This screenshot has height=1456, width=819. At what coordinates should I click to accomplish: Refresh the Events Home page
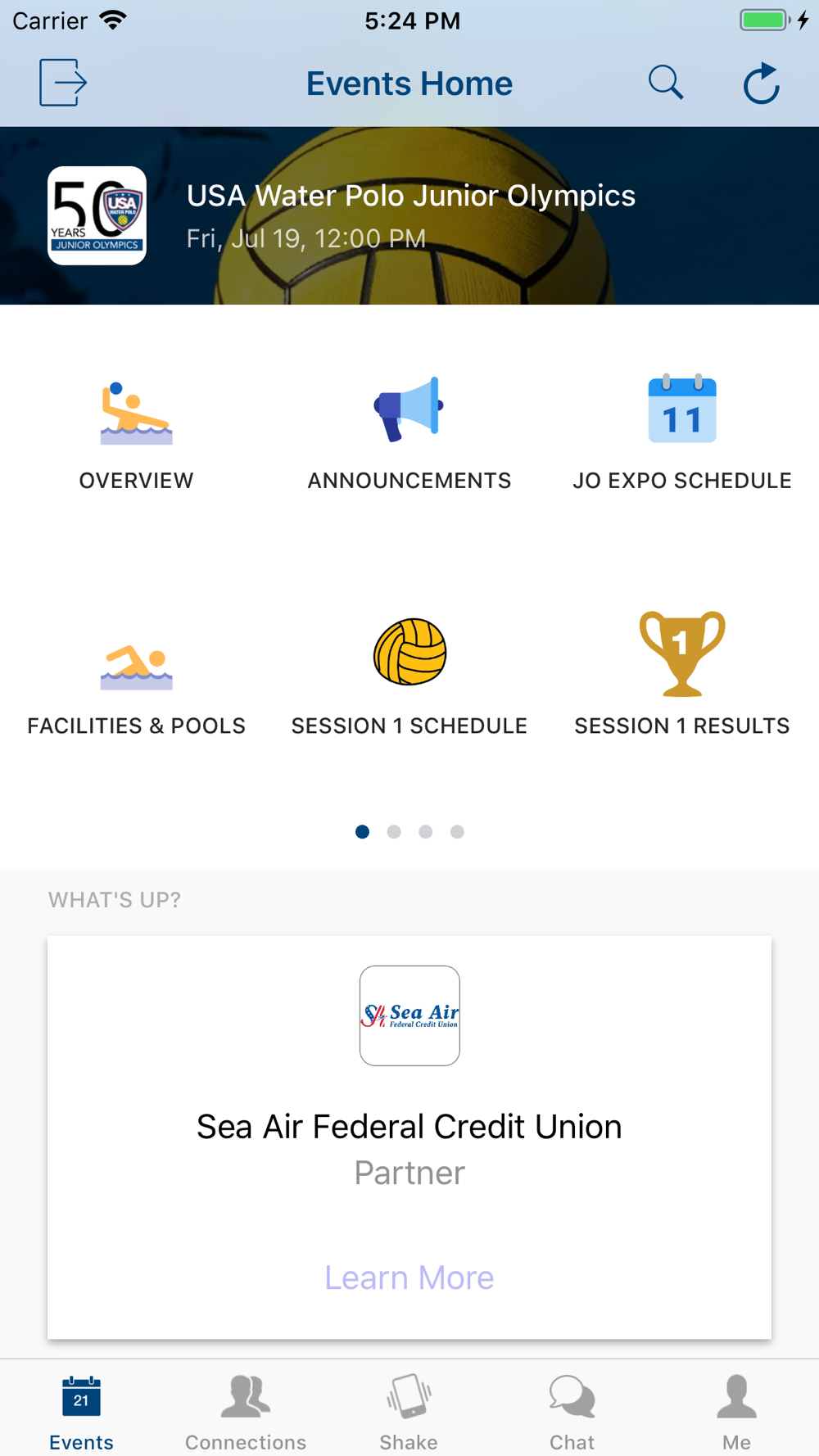pyautogui.click(x=761, y=83)
